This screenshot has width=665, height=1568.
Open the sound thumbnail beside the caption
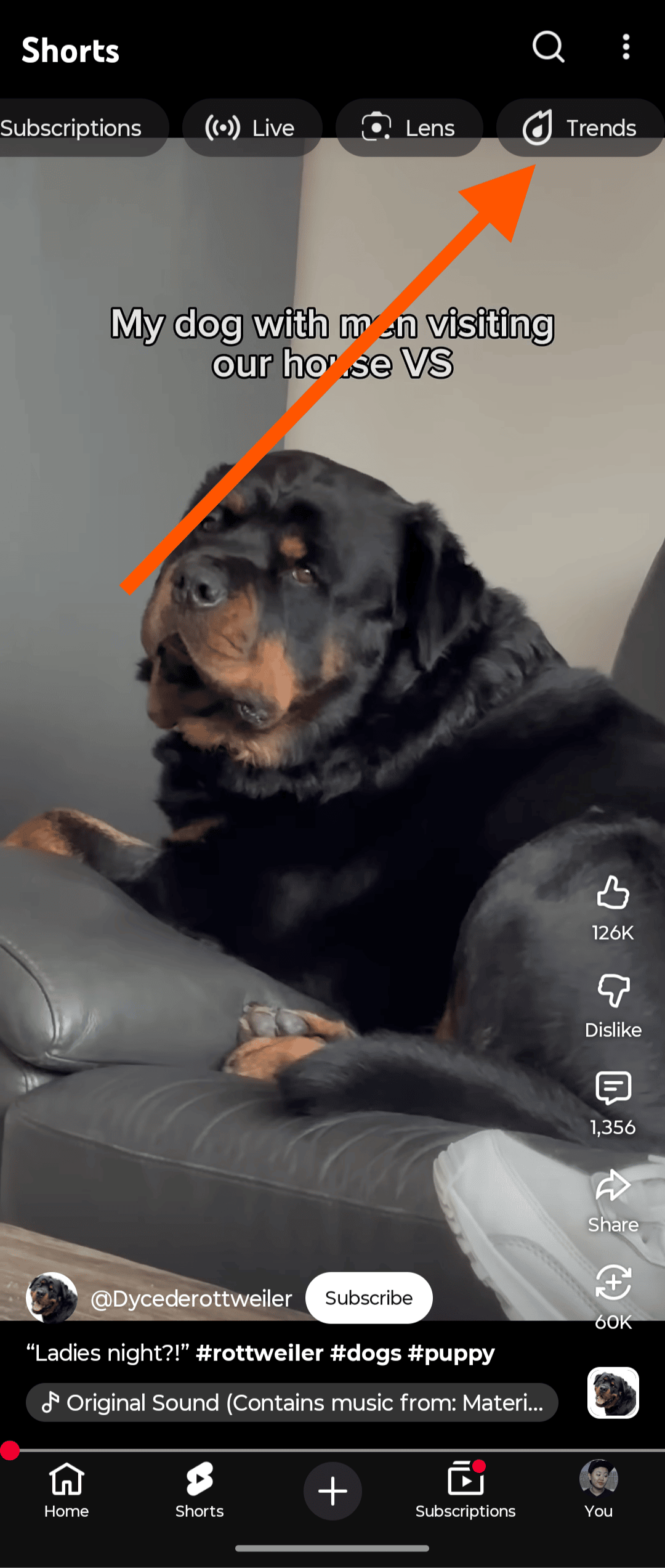[x=613, y=1392]
